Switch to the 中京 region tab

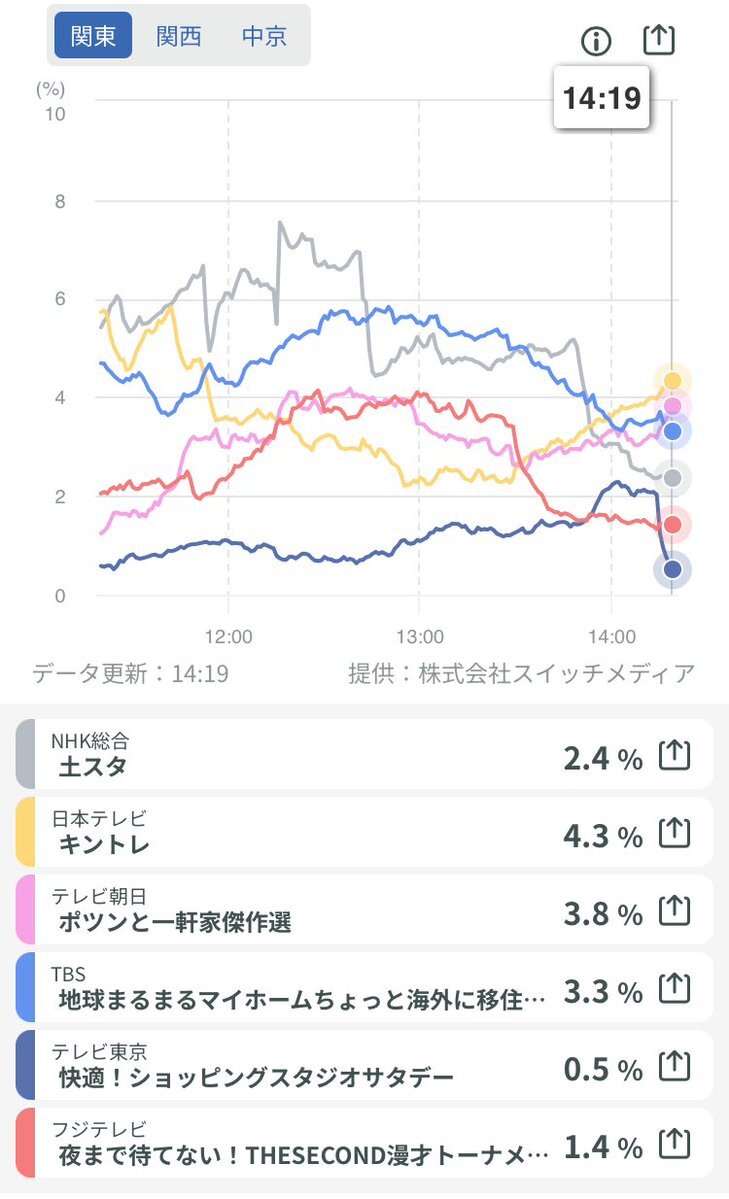tap(264, 37)
